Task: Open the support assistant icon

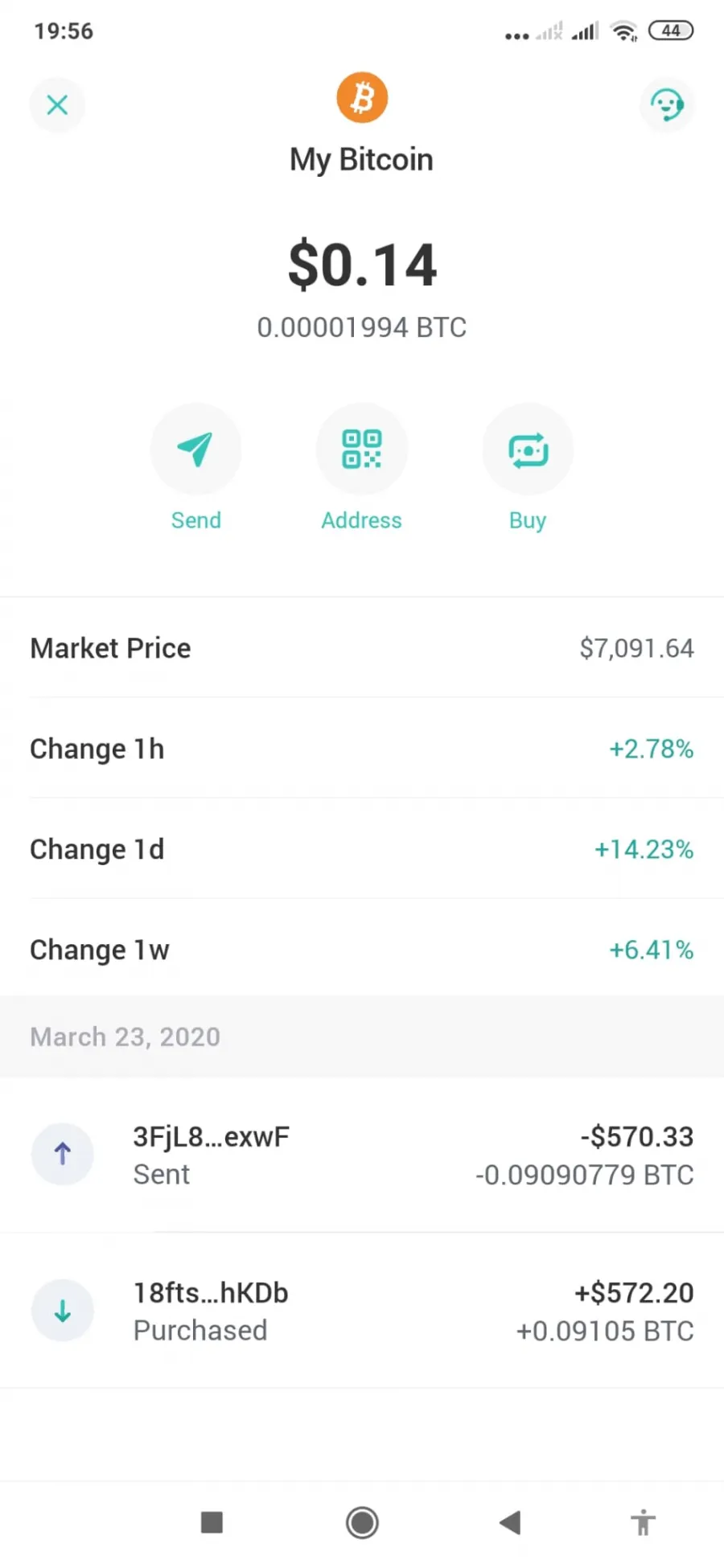Action: [x=667, y=105]
